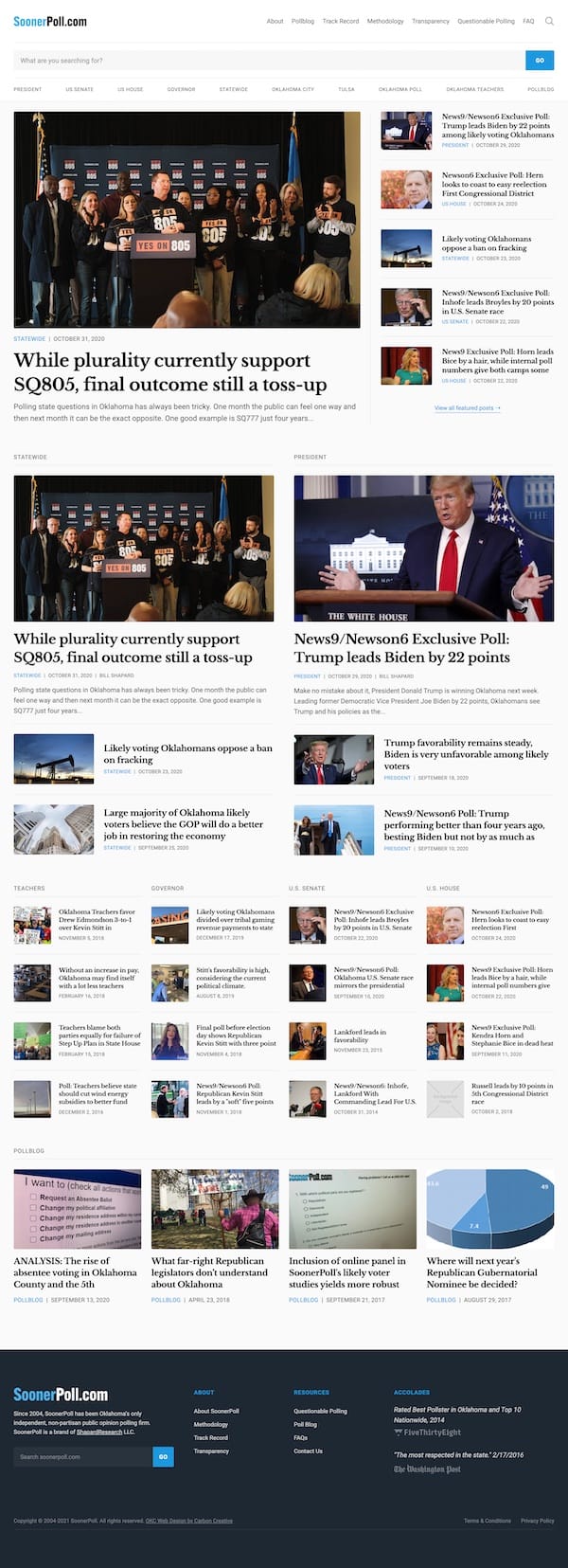Select the US SENATE category tab
Screen dimensions: 568x1568
[x=80, y=89]
